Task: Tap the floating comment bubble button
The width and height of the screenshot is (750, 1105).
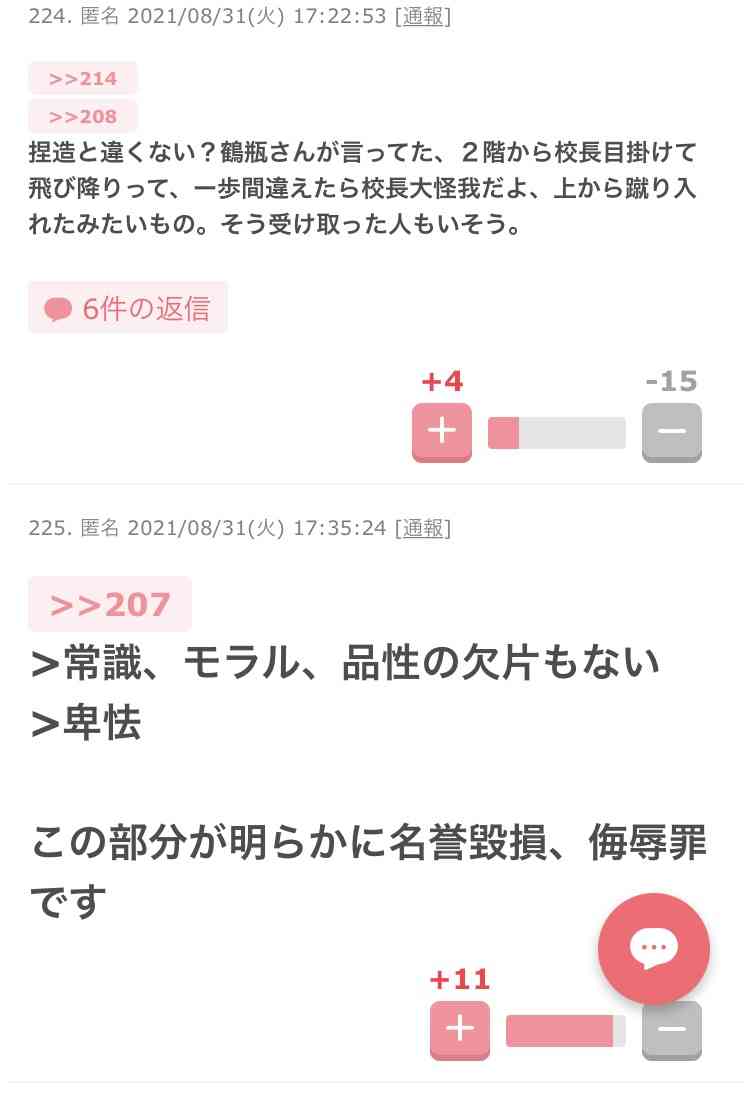Action: (653, 947)
